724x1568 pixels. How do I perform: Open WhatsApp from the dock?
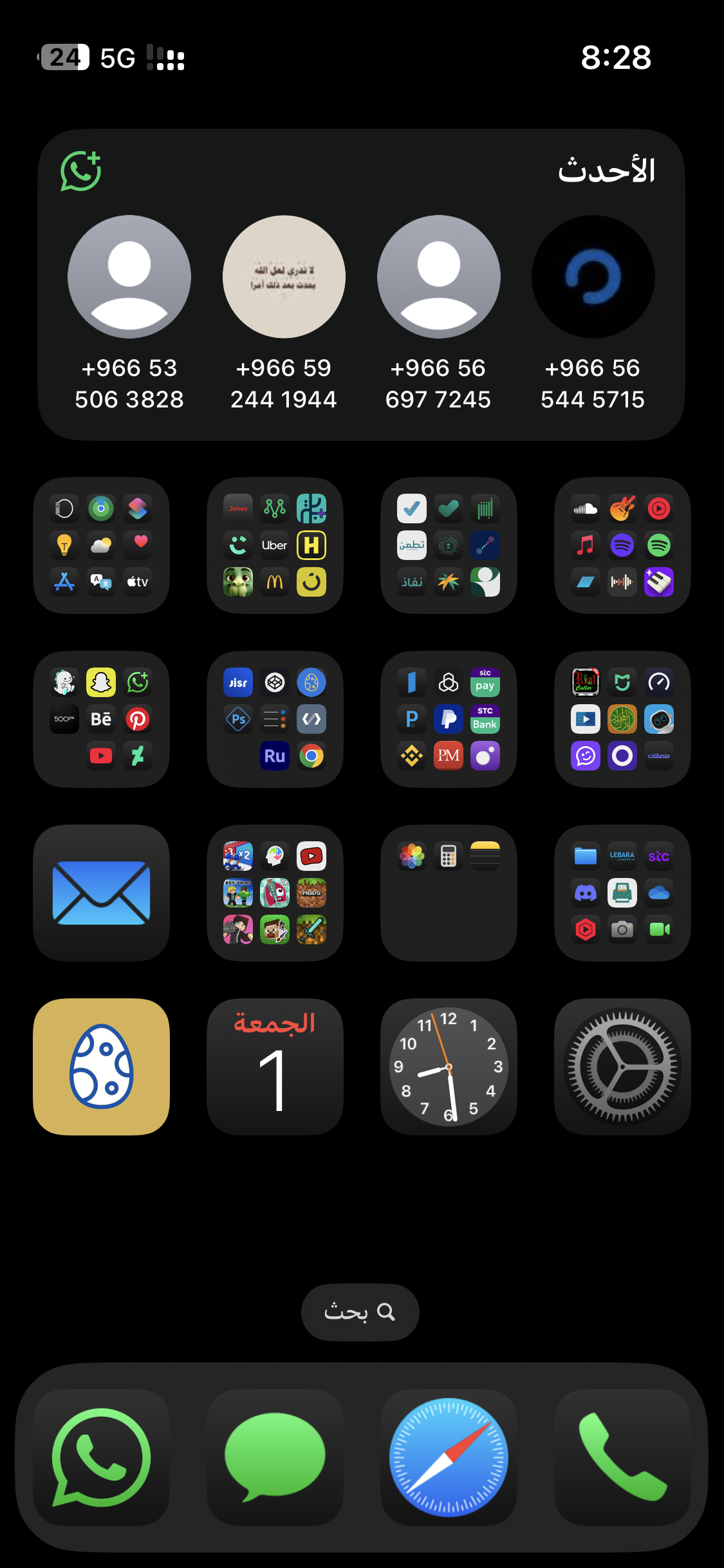tap(101, 1457)
